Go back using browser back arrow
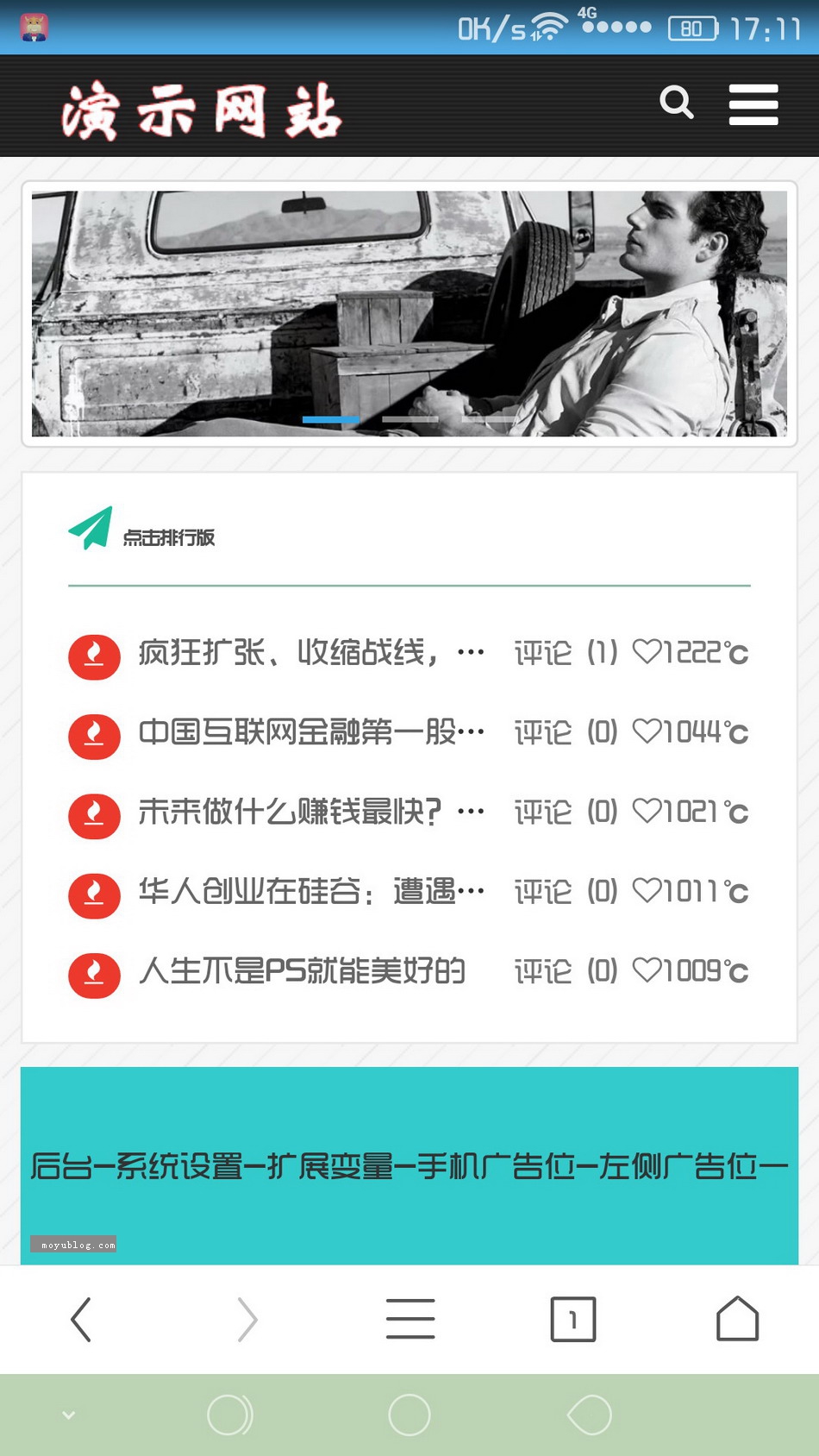This screenshot has width=819, height=1456. pyautogui.click(x=81, y=1319)
